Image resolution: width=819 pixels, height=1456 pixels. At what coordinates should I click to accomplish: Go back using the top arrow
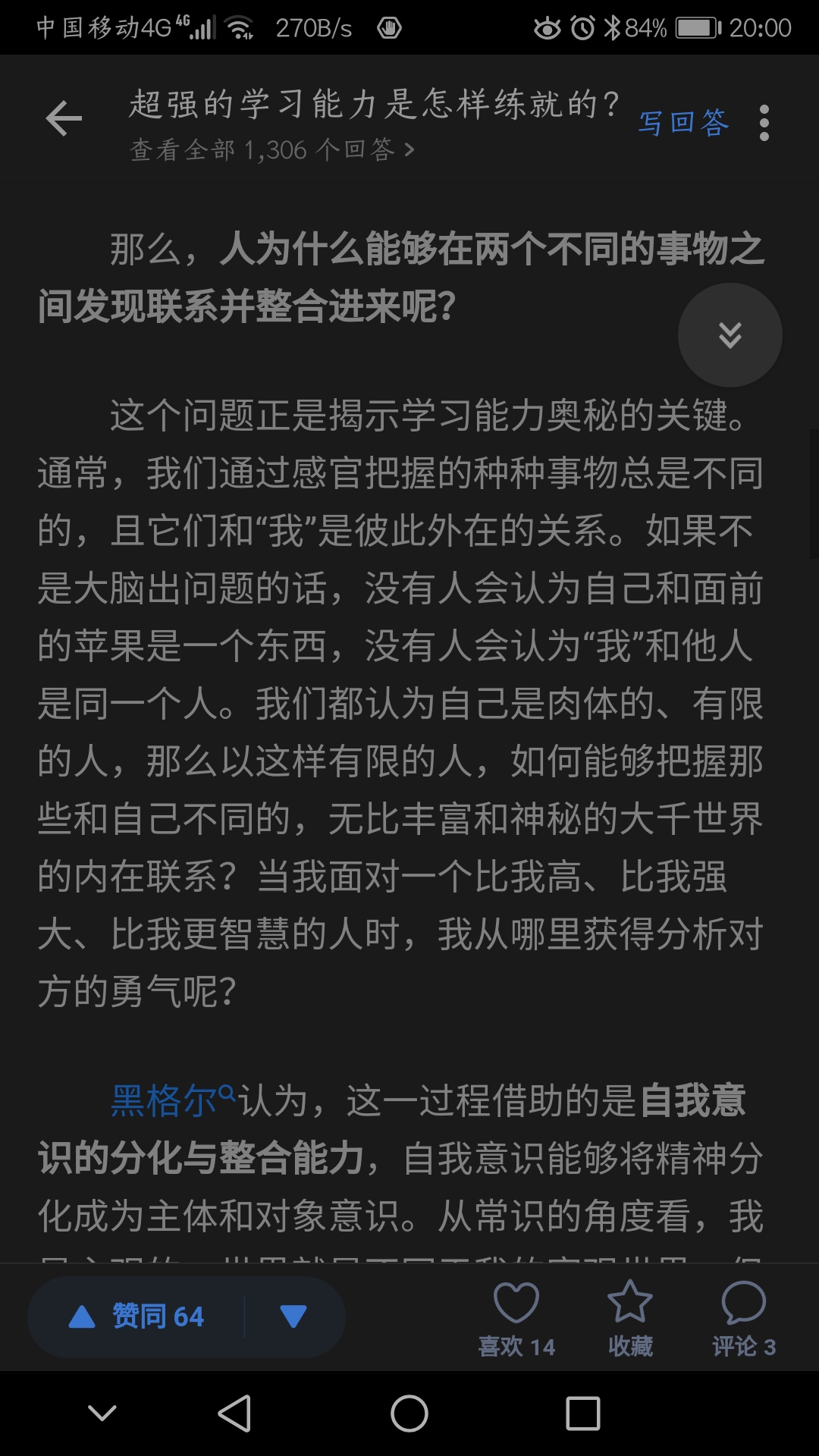[x=64, y=119]
